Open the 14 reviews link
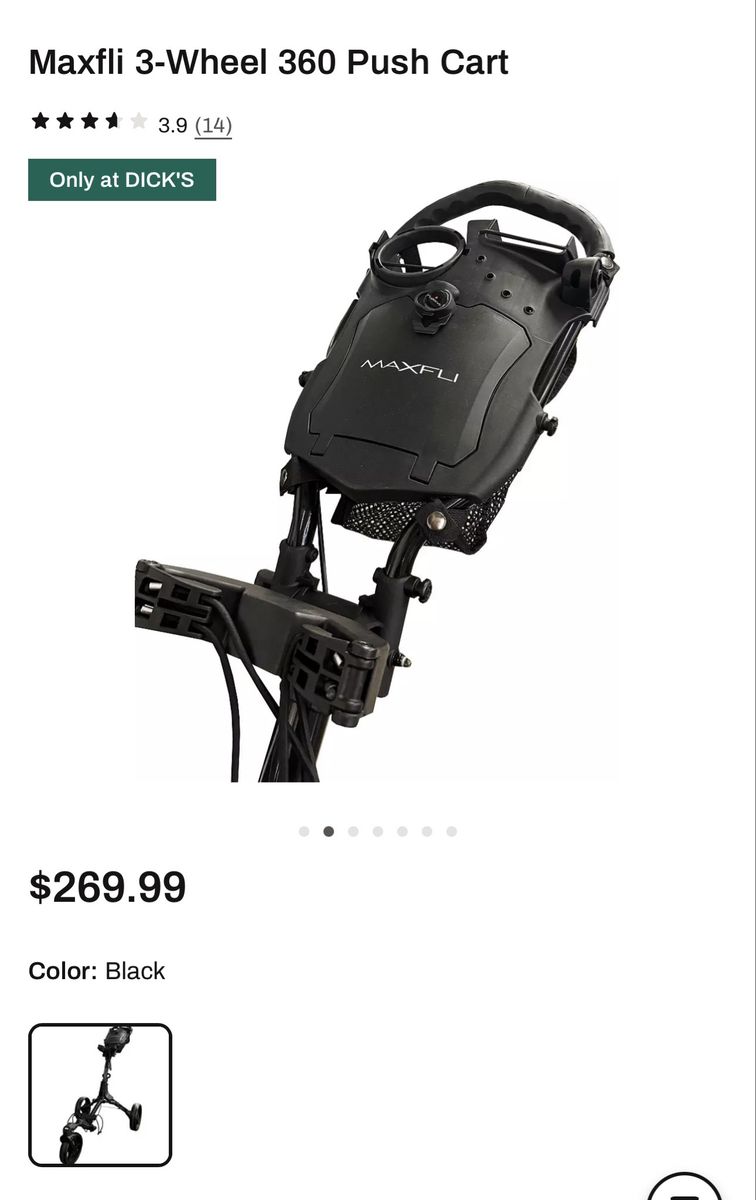Image resolution: width=756 pixels, height=1200 pixels. pos(213,125)
